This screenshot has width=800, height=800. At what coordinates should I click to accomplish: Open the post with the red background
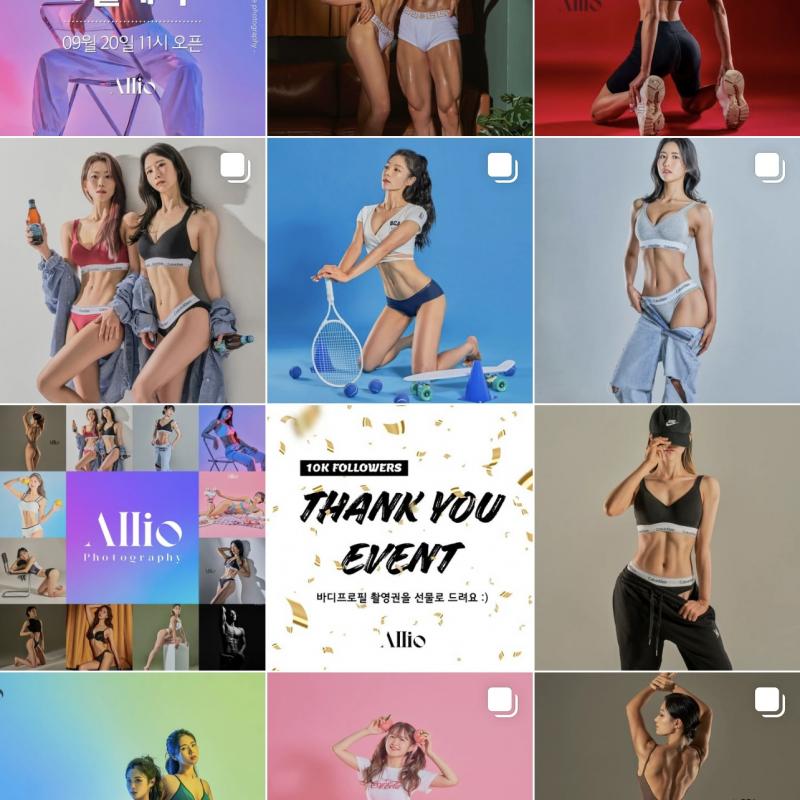coord(667,67)
